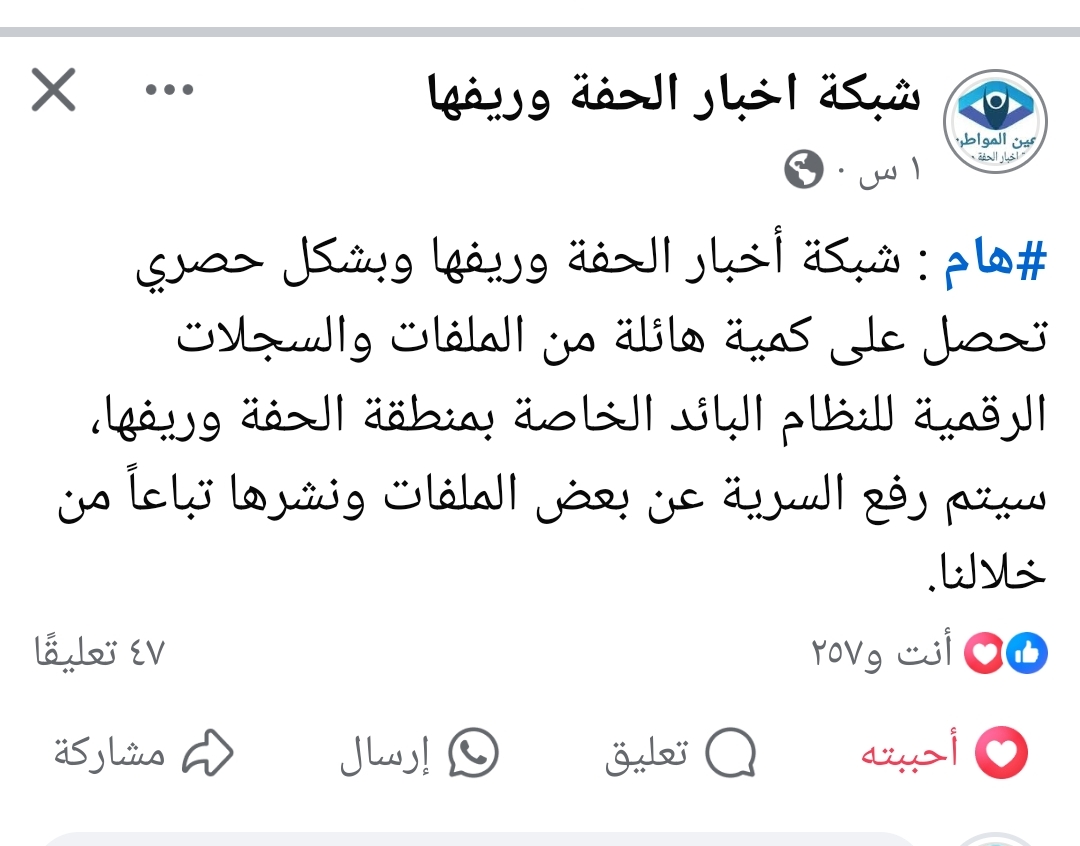Tap the page's profile picture
Screen dimensions: 1080x846
(995, 122)
